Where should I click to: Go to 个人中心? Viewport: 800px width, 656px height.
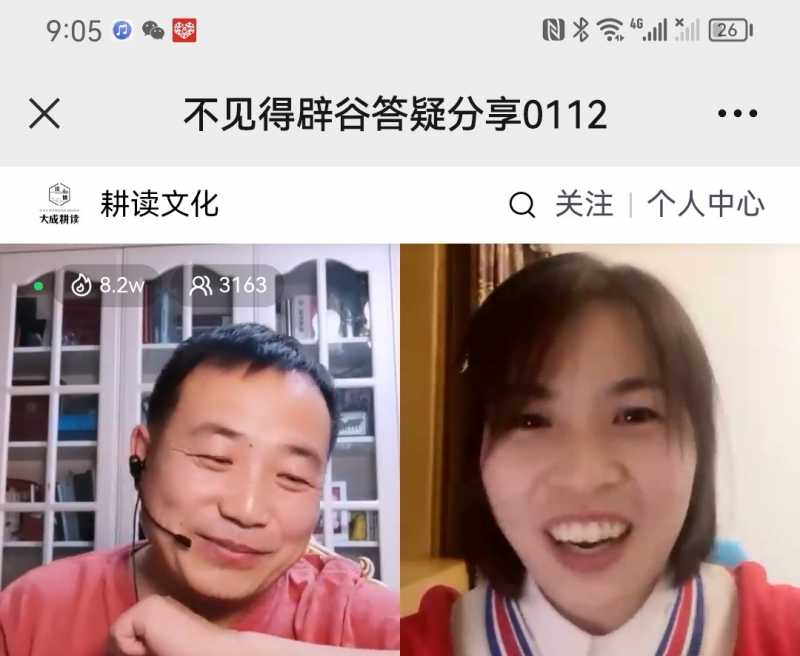click(705, 204)
